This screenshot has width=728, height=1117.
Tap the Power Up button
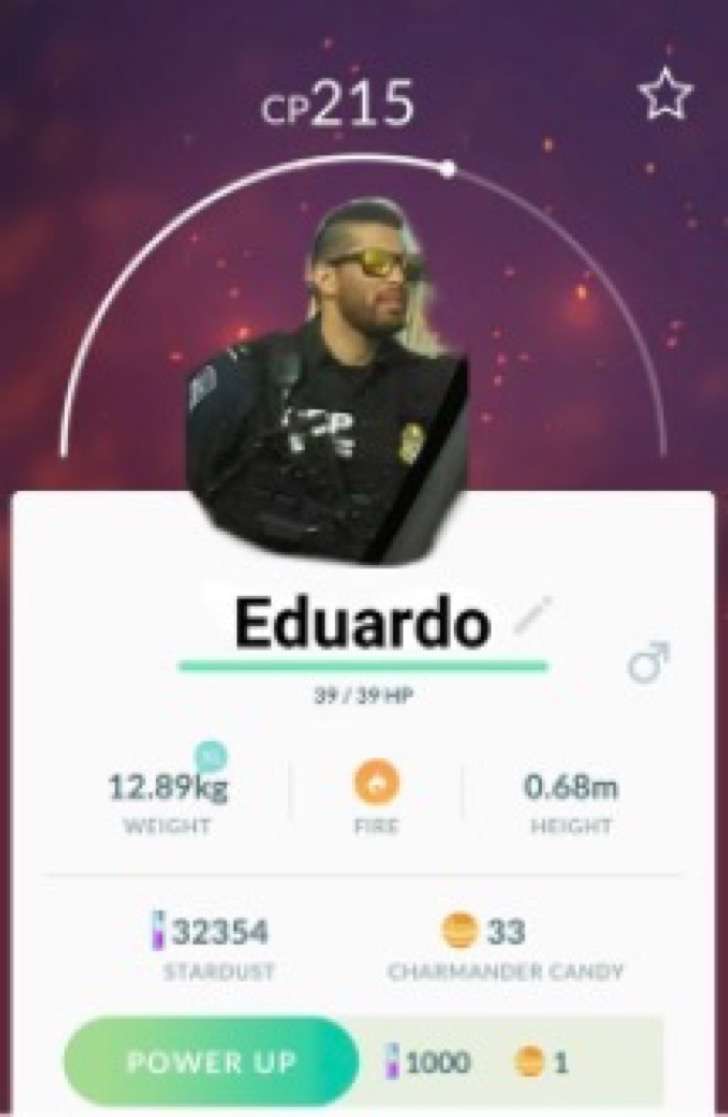tap(210, 1061)
